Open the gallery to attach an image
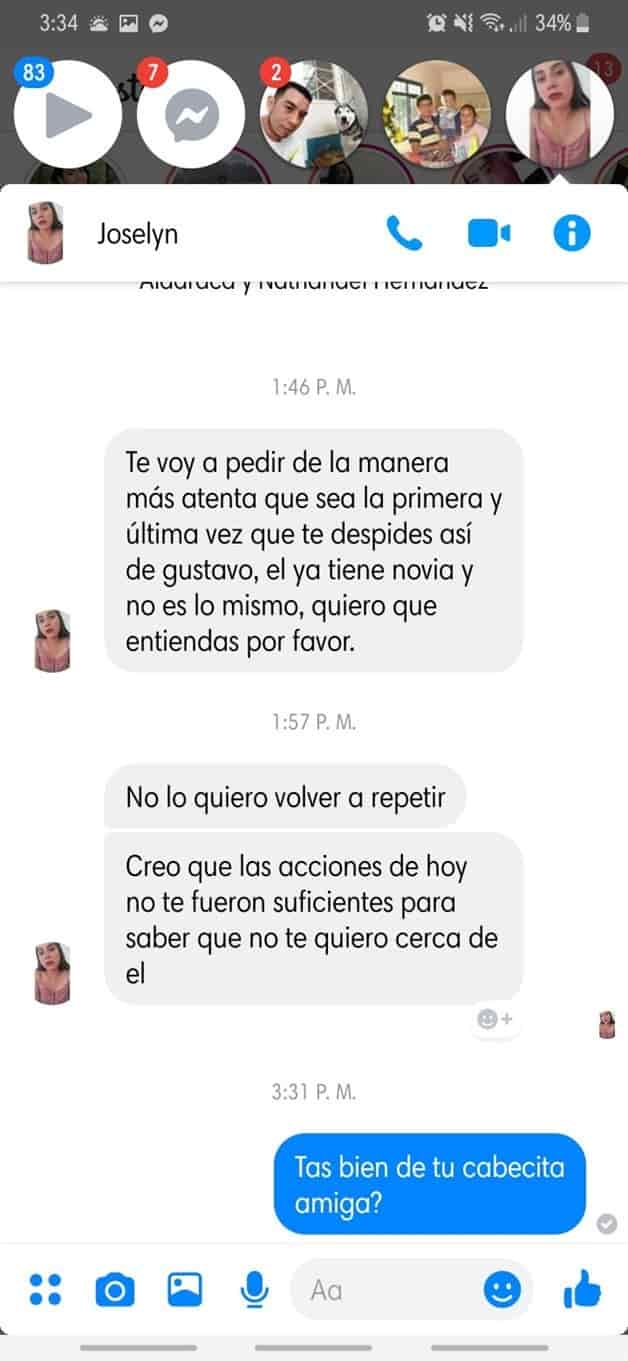This screenshot has height=1361, width=628. pyautogui.click(x=185, y=1289)
